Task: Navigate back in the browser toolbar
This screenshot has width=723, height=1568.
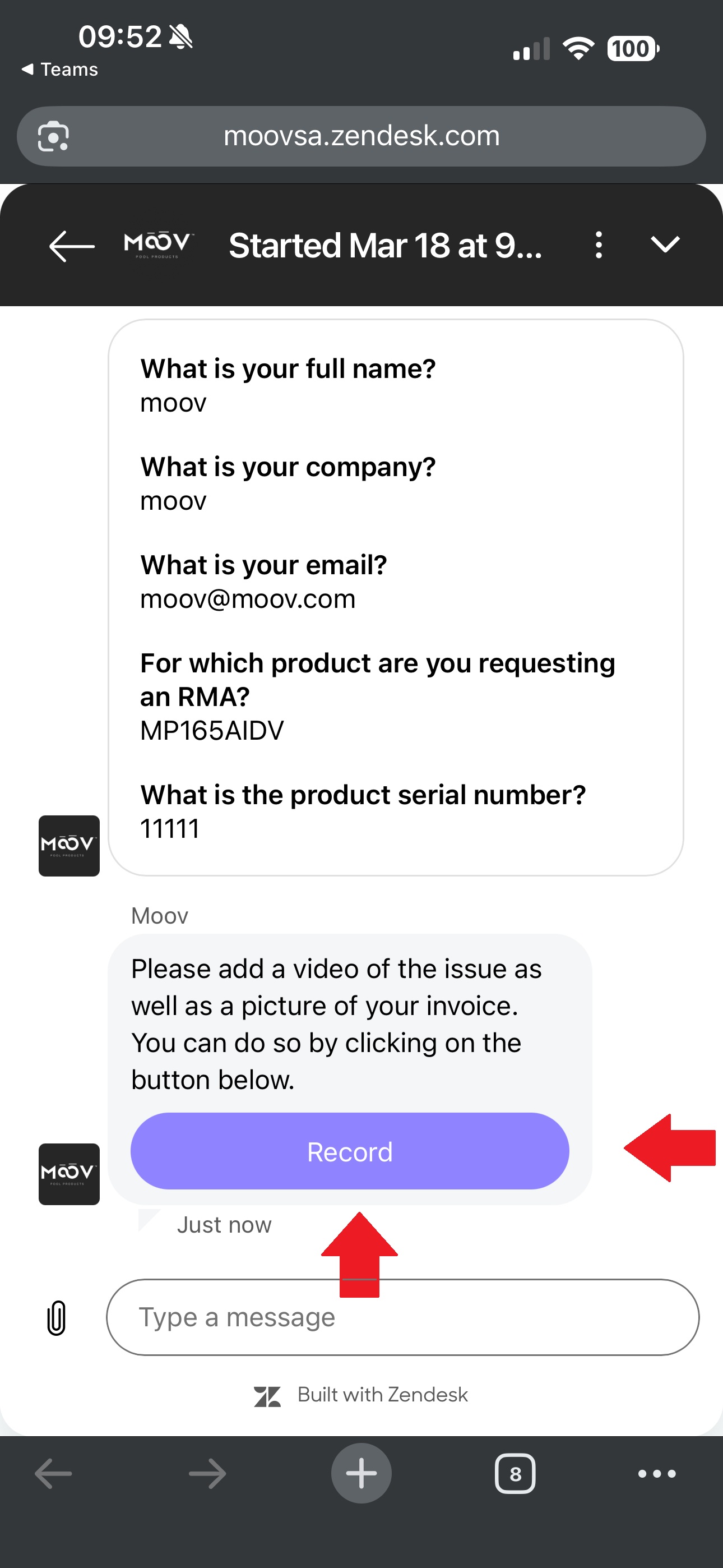Action: pos(54,1473)
